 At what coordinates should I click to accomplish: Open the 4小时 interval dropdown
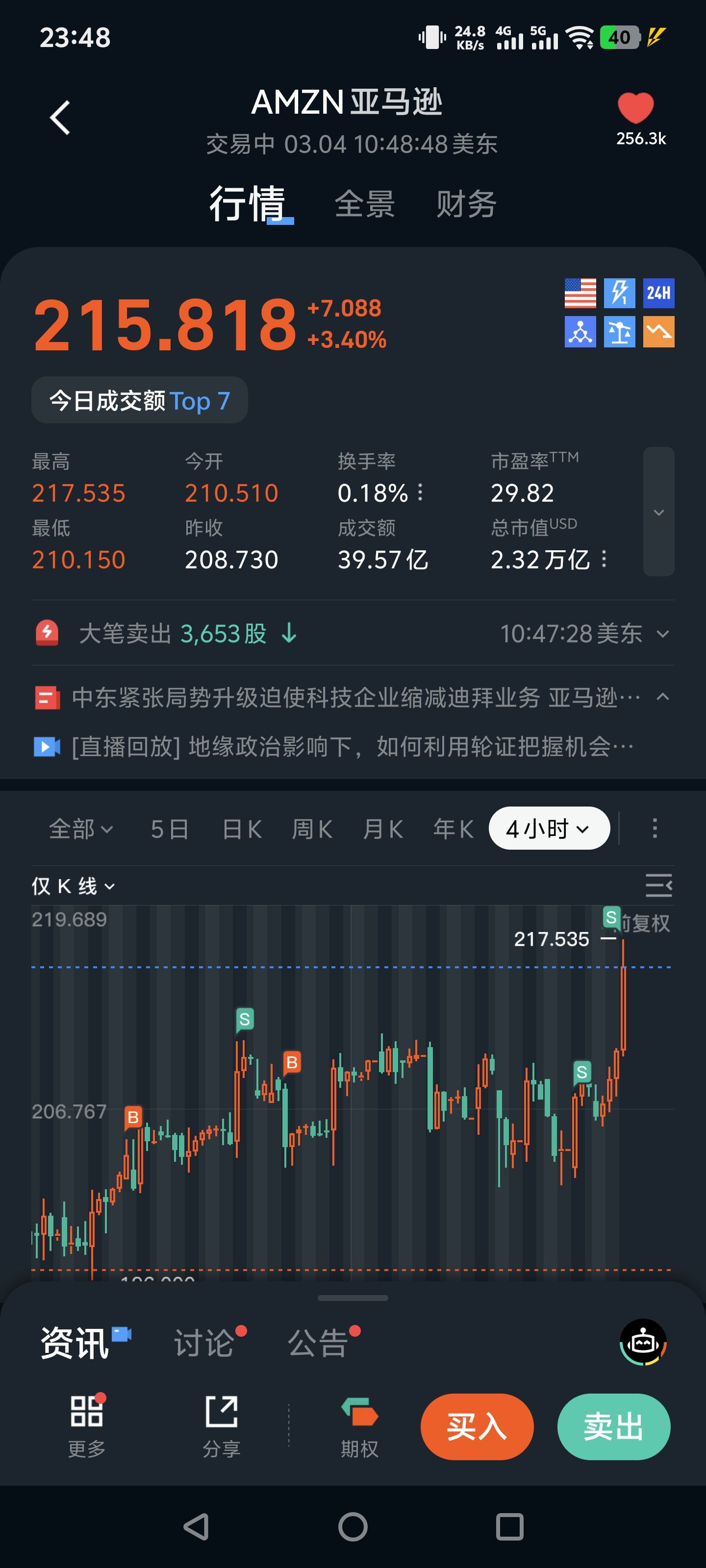(548, 829)
